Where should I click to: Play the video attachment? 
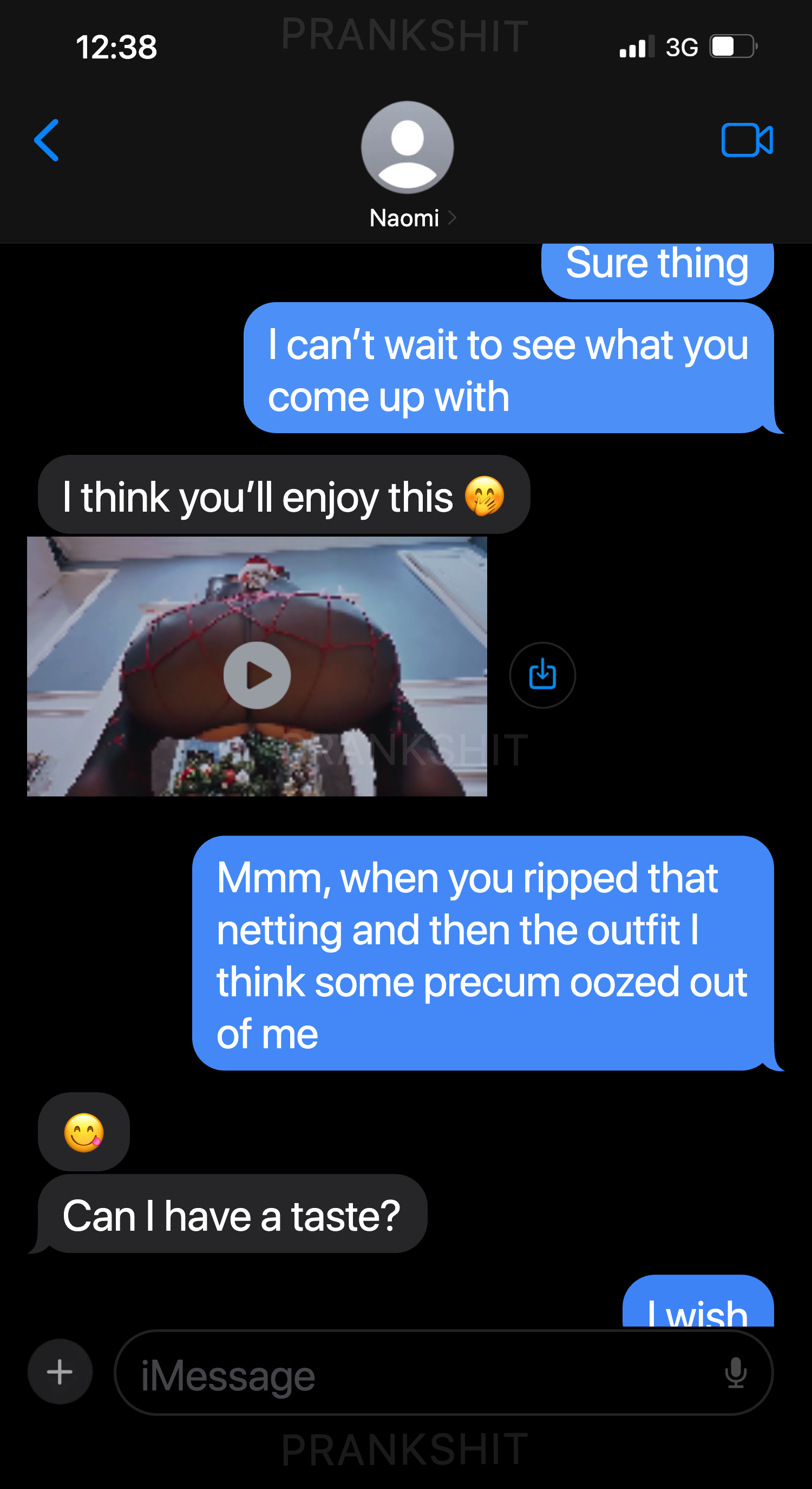257,675
